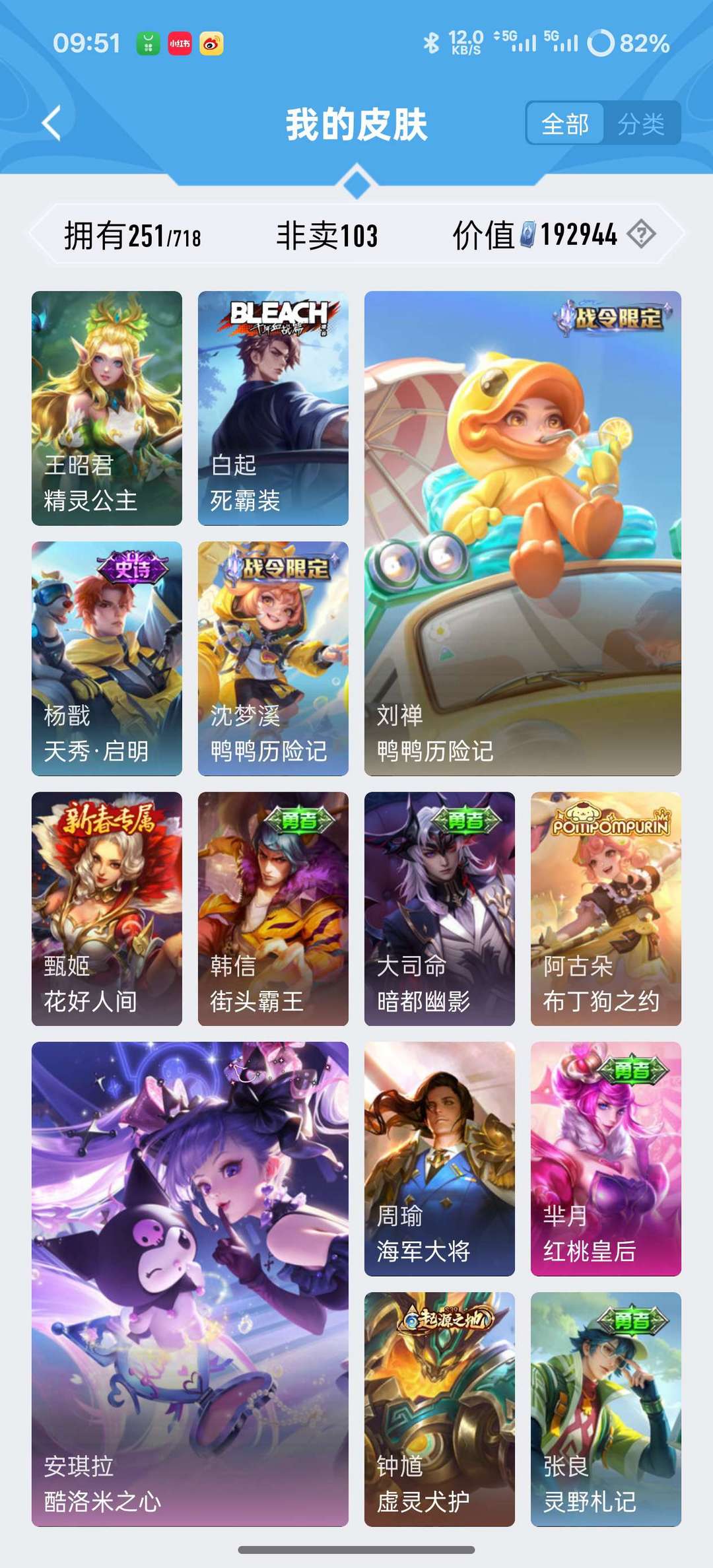This screenshot has width=713, height=1568.
Task: Open 白起 死霸装 skin card
Action: [x=273, y=408]
